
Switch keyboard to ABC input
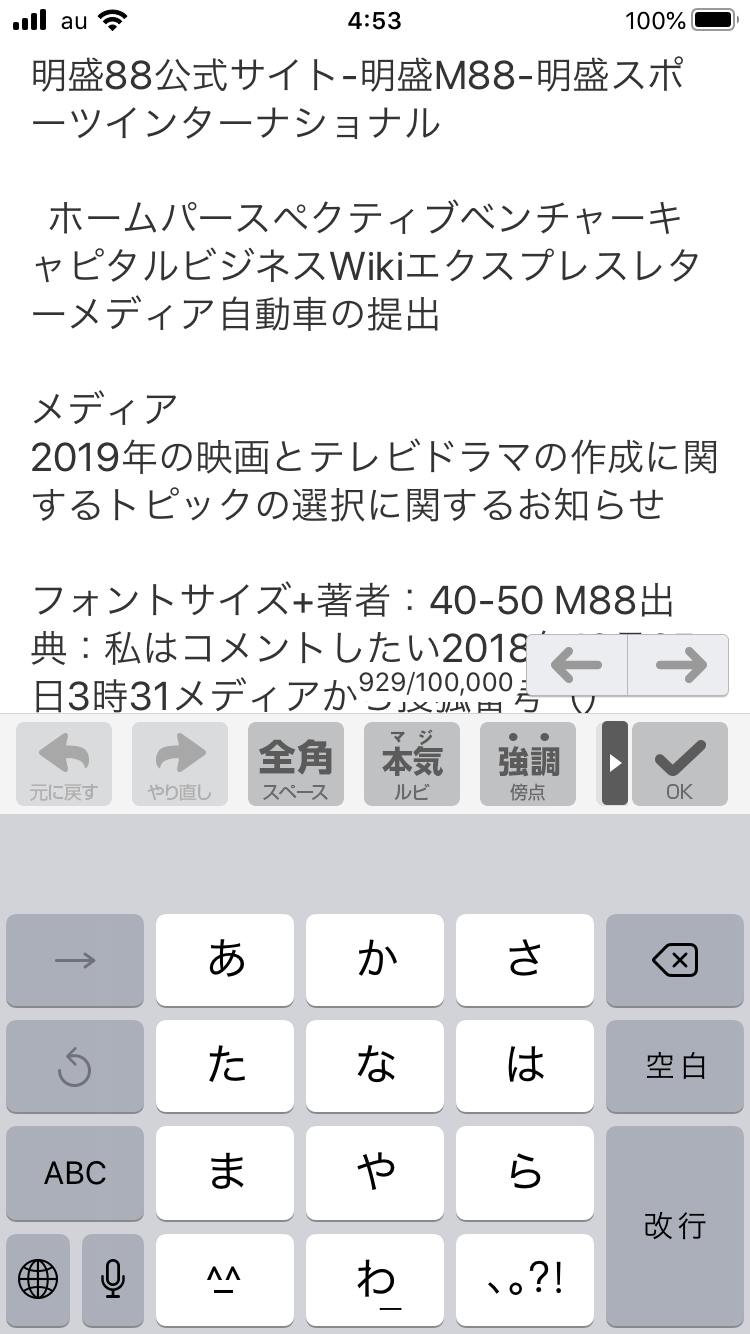pyautogui.click(x=75, y=1173)
